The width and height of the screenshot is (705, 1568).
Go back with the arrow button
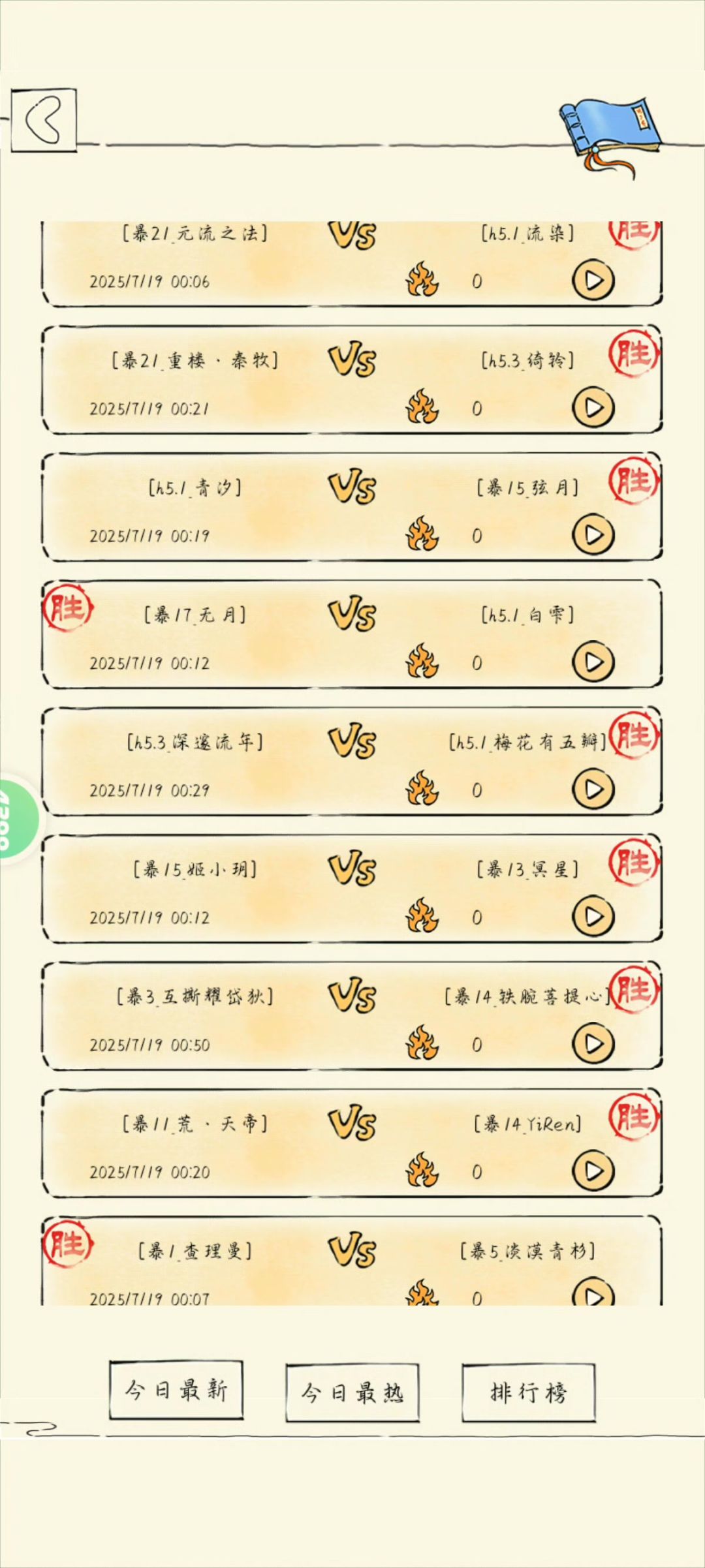pyautogui.click(x=44, y=121)
